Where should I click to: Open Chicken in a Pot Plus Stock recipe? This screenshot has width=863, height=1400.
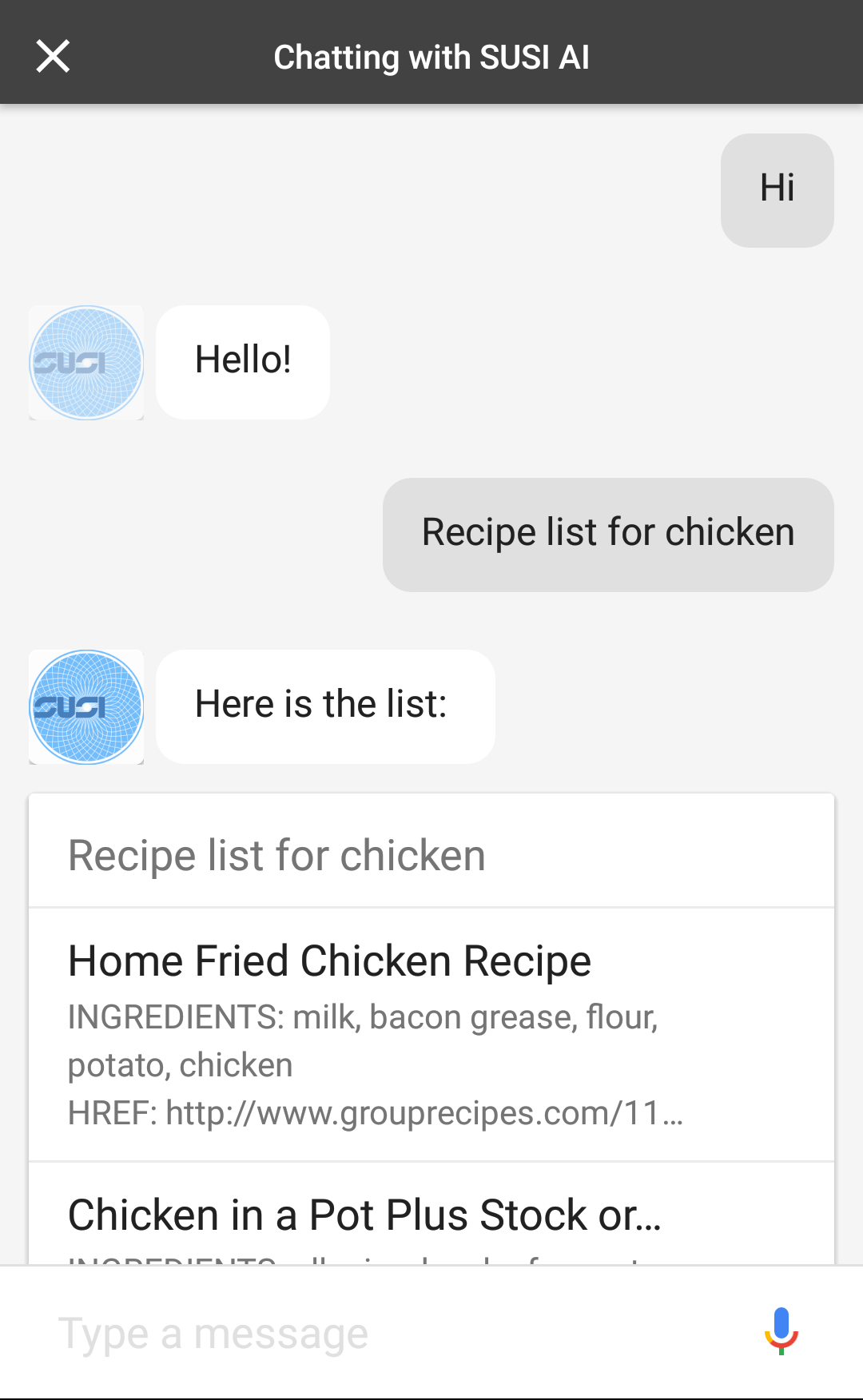364,1215
